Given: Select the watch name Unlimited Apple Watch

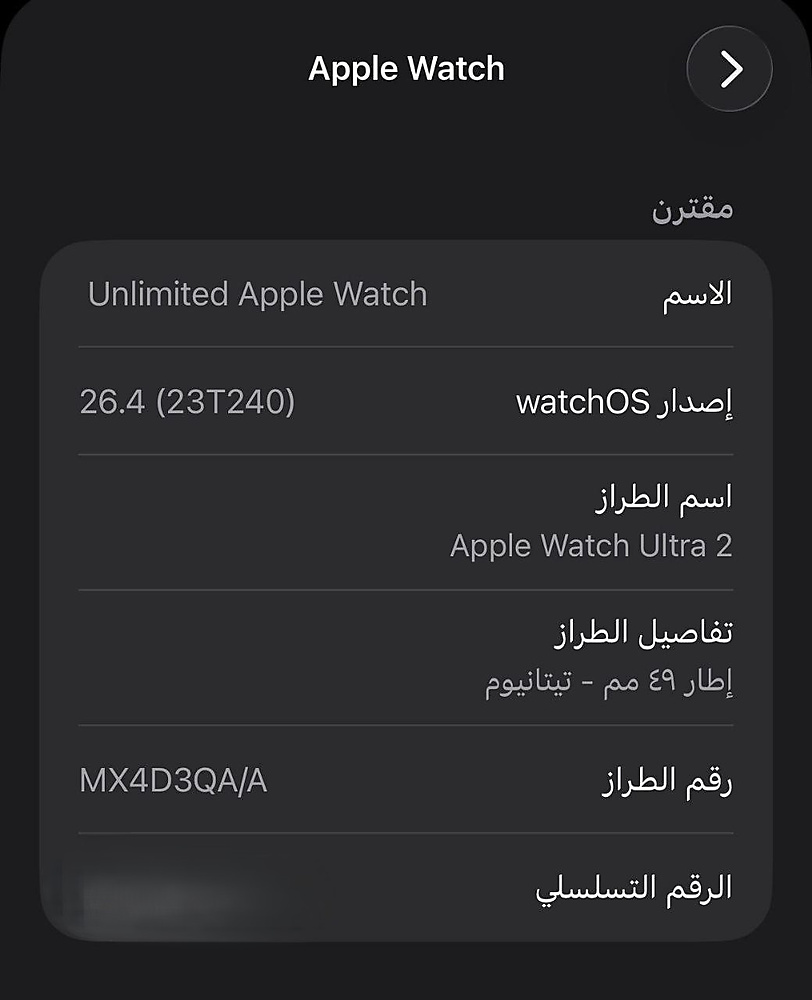Looking at the screenshot, I should pyautogui.click(x=257, y=294).
